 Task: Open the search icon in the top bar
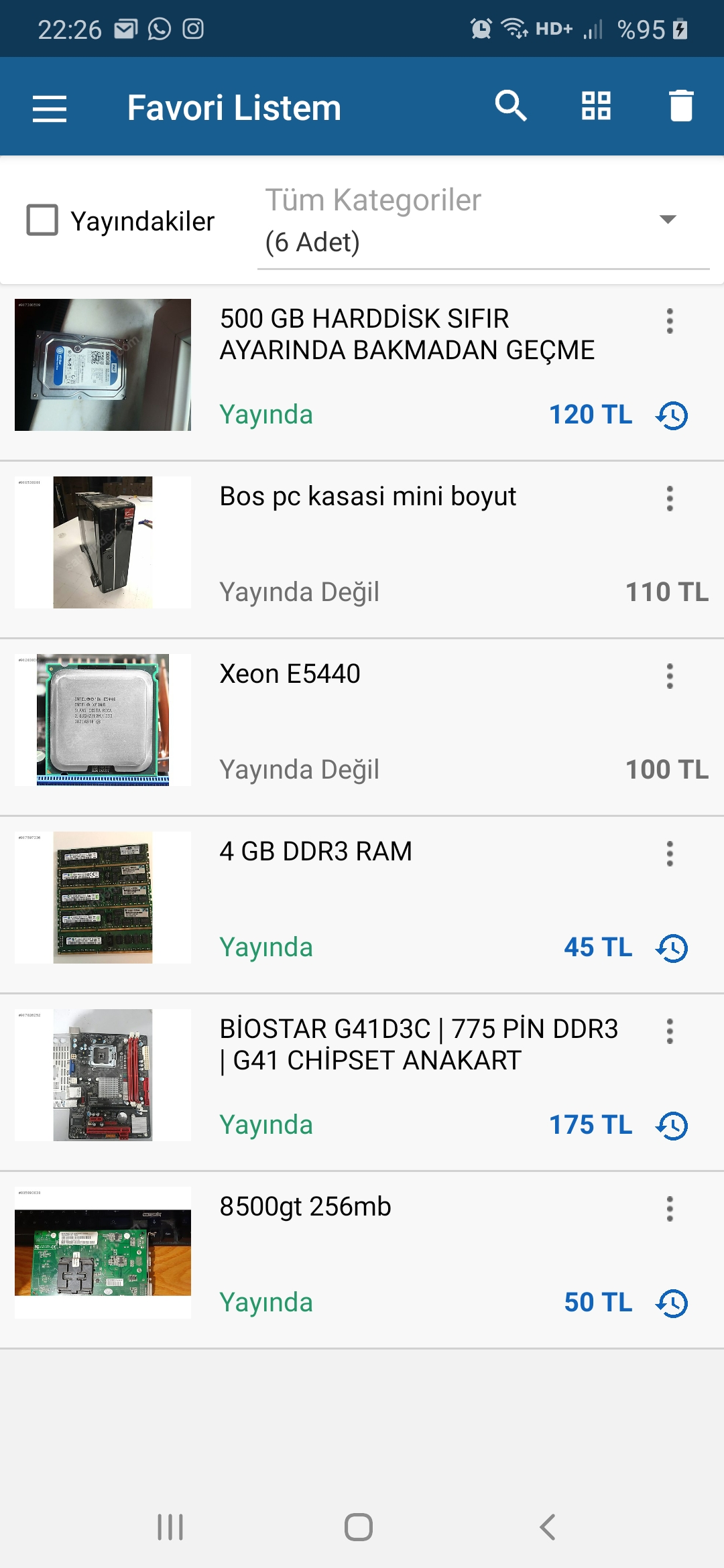(x=511, y=106)
